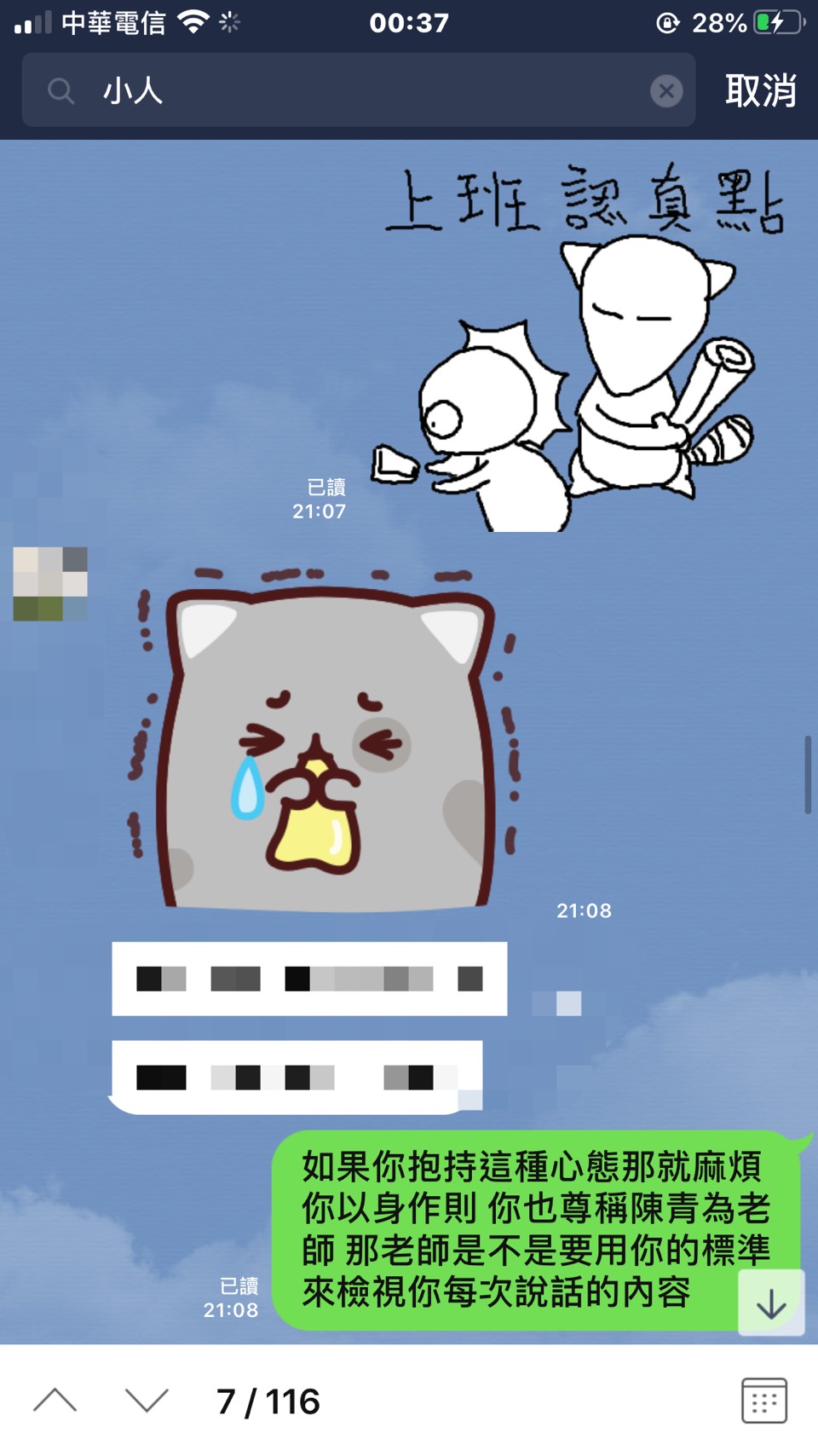Cancel the search with 取消
Screen dimensions: 818x1456
(x=760, y=90)
